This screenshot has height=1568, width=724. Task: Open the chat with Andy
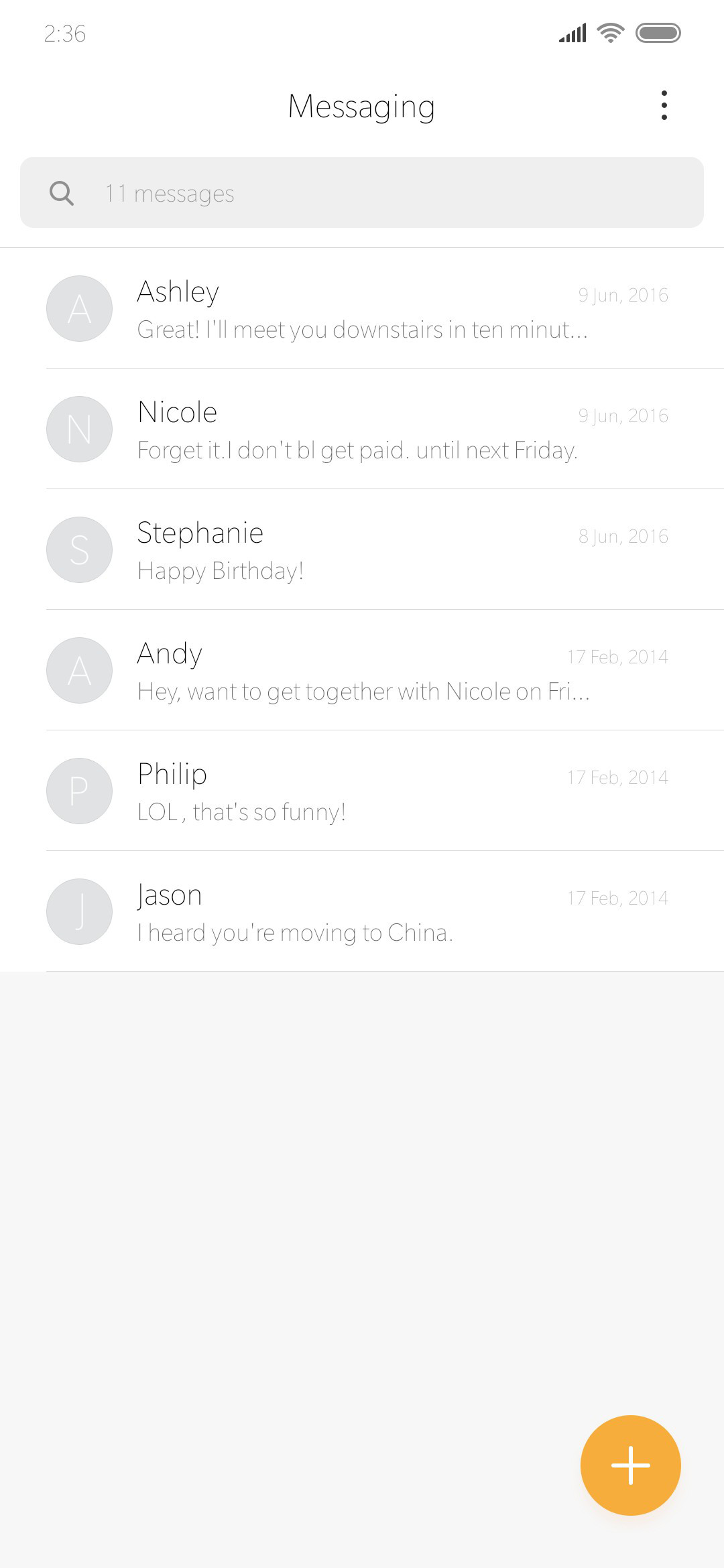362,670
